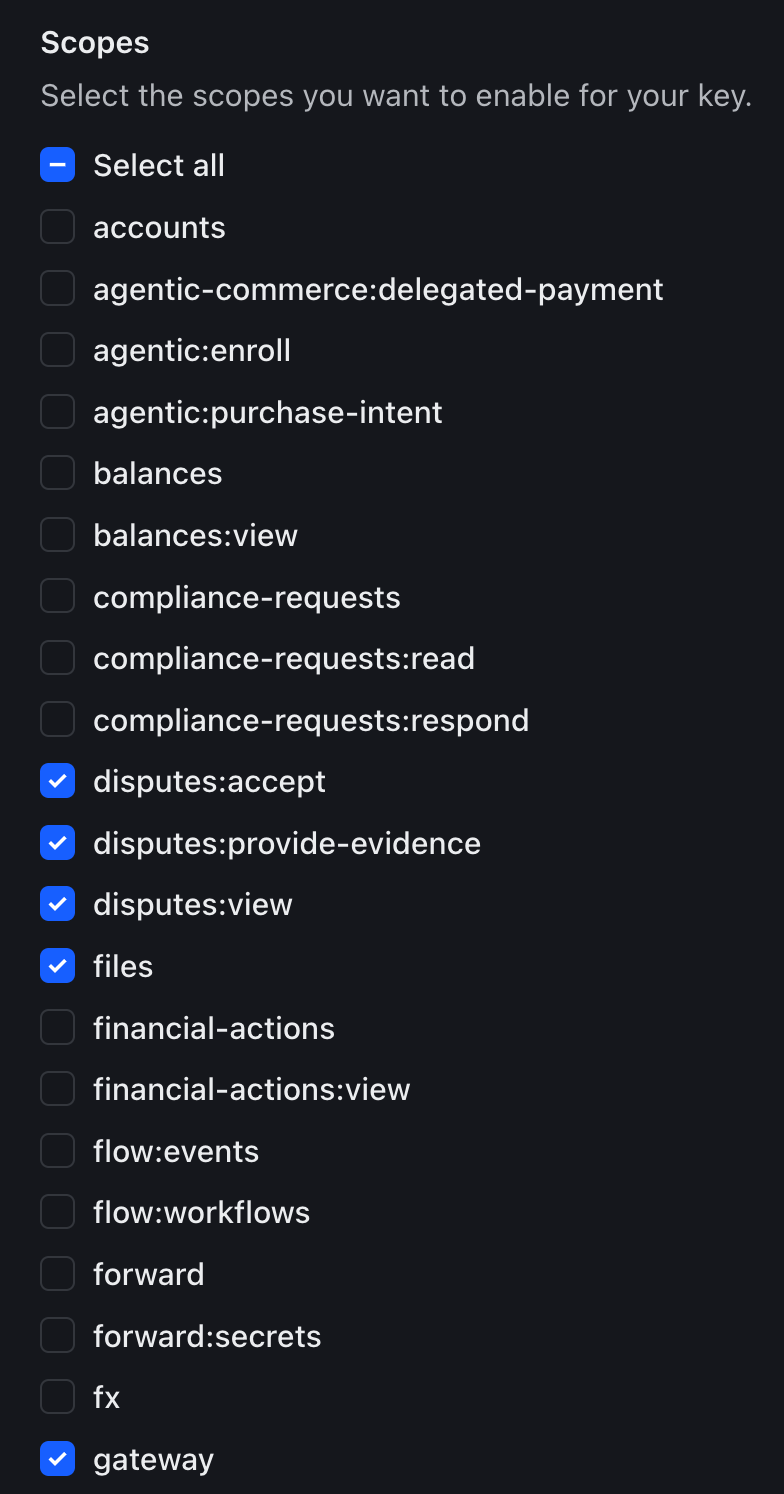Screen dimensions: 784x1494
Task: Check agentic-commerce:delegated-payment scope
Action: point(58,289)
